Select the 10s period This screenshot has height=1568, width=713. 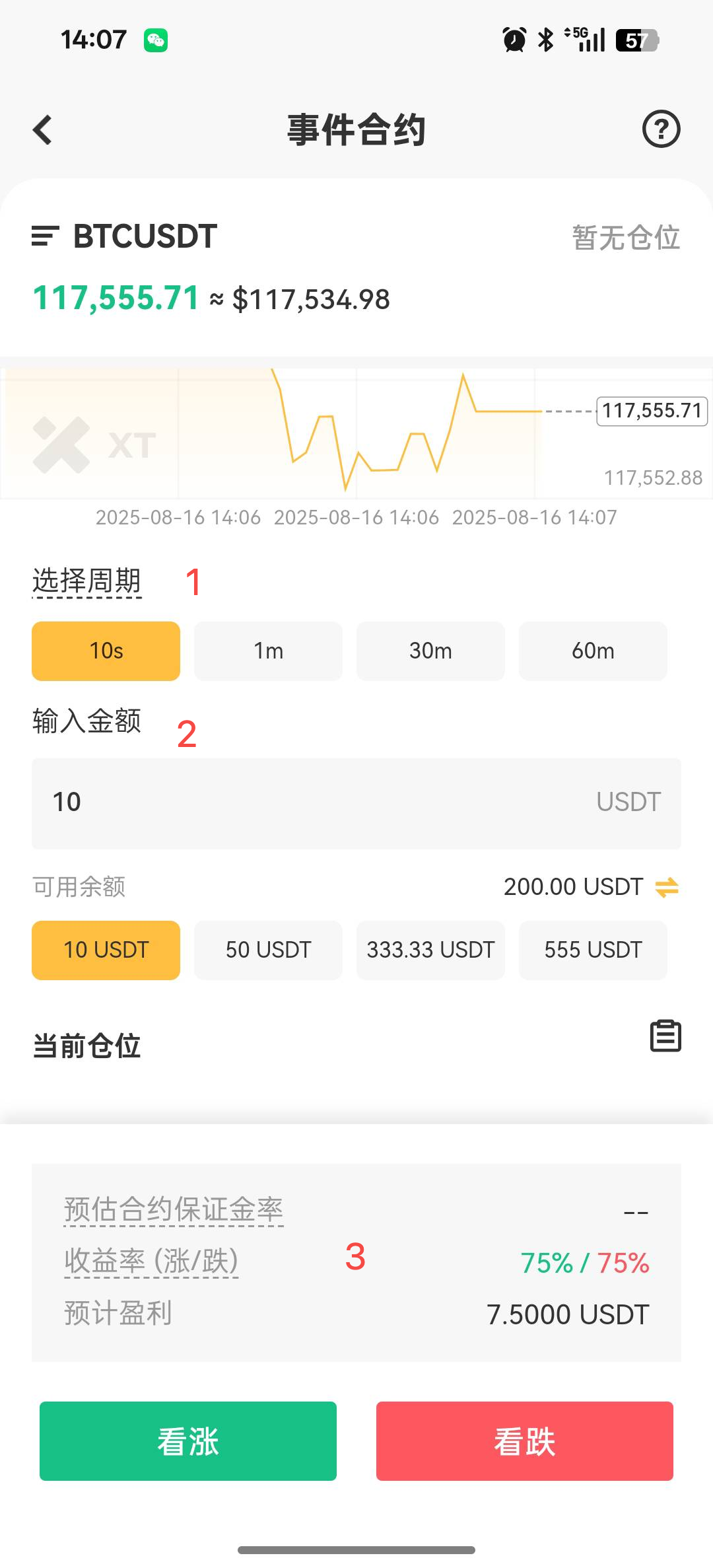click(x=106, y=651)
